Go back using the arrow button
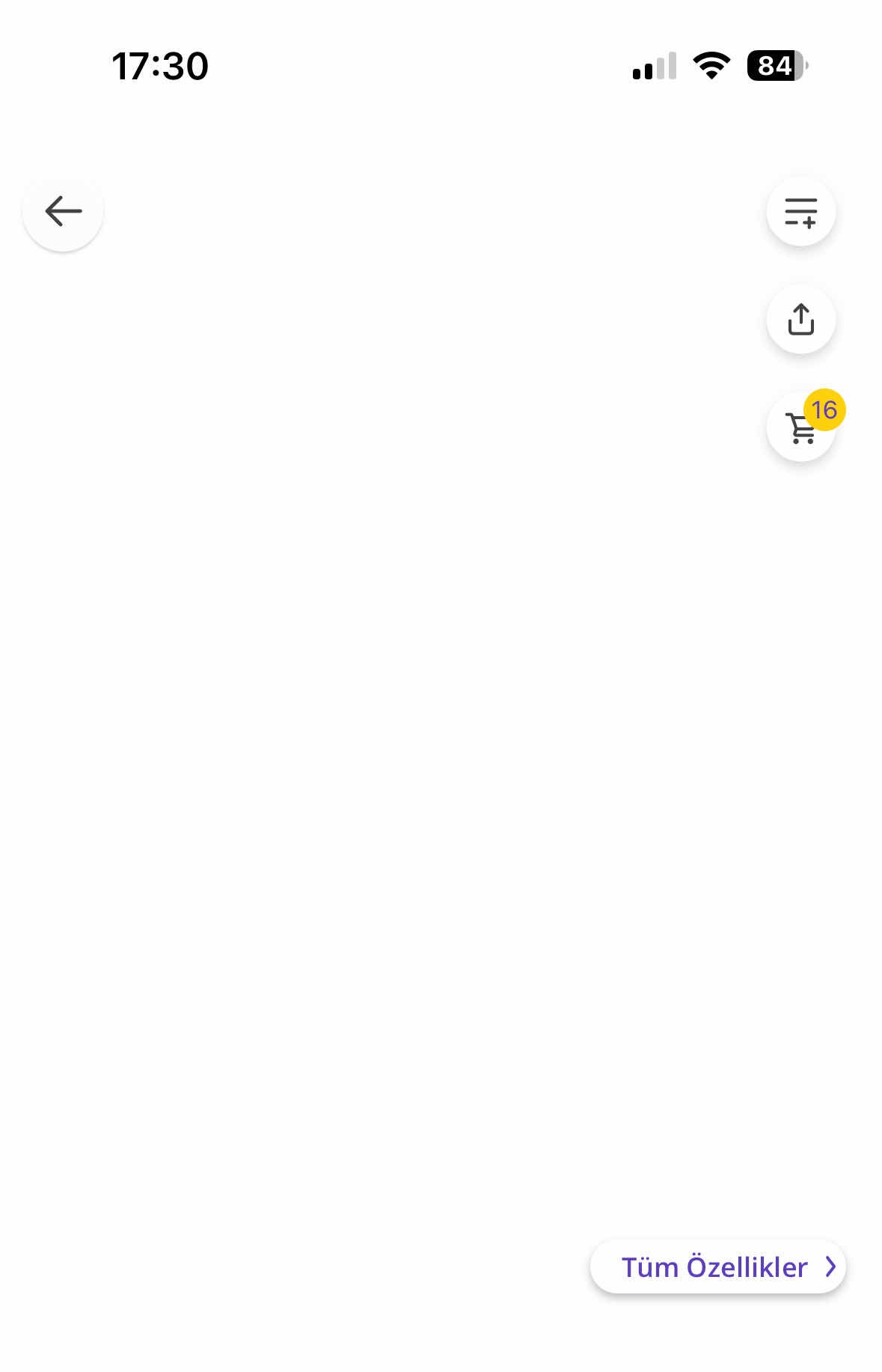The width and height of the screenshot is (882, 1372). tap(63, 211)
